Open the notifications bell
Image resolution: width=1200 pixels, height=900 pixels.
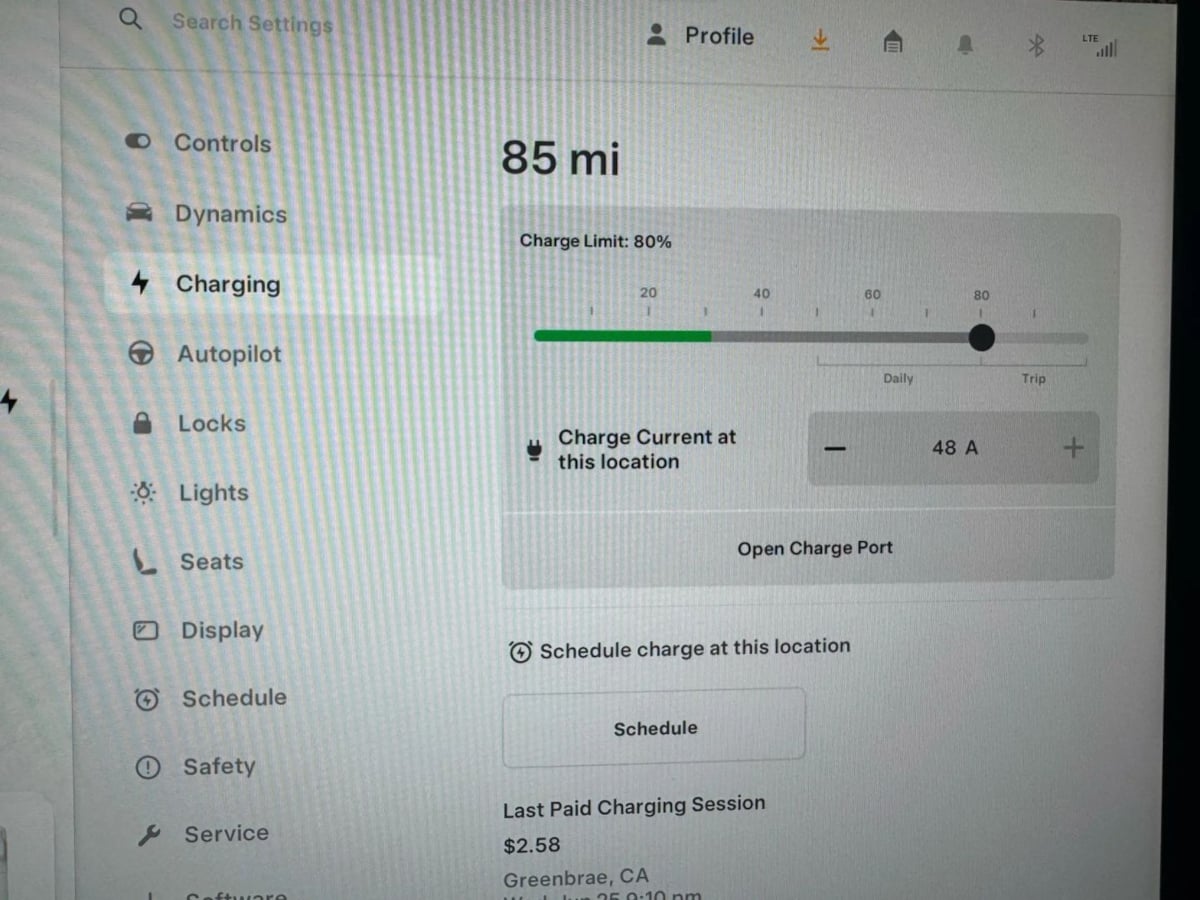[x=965, y=45]
